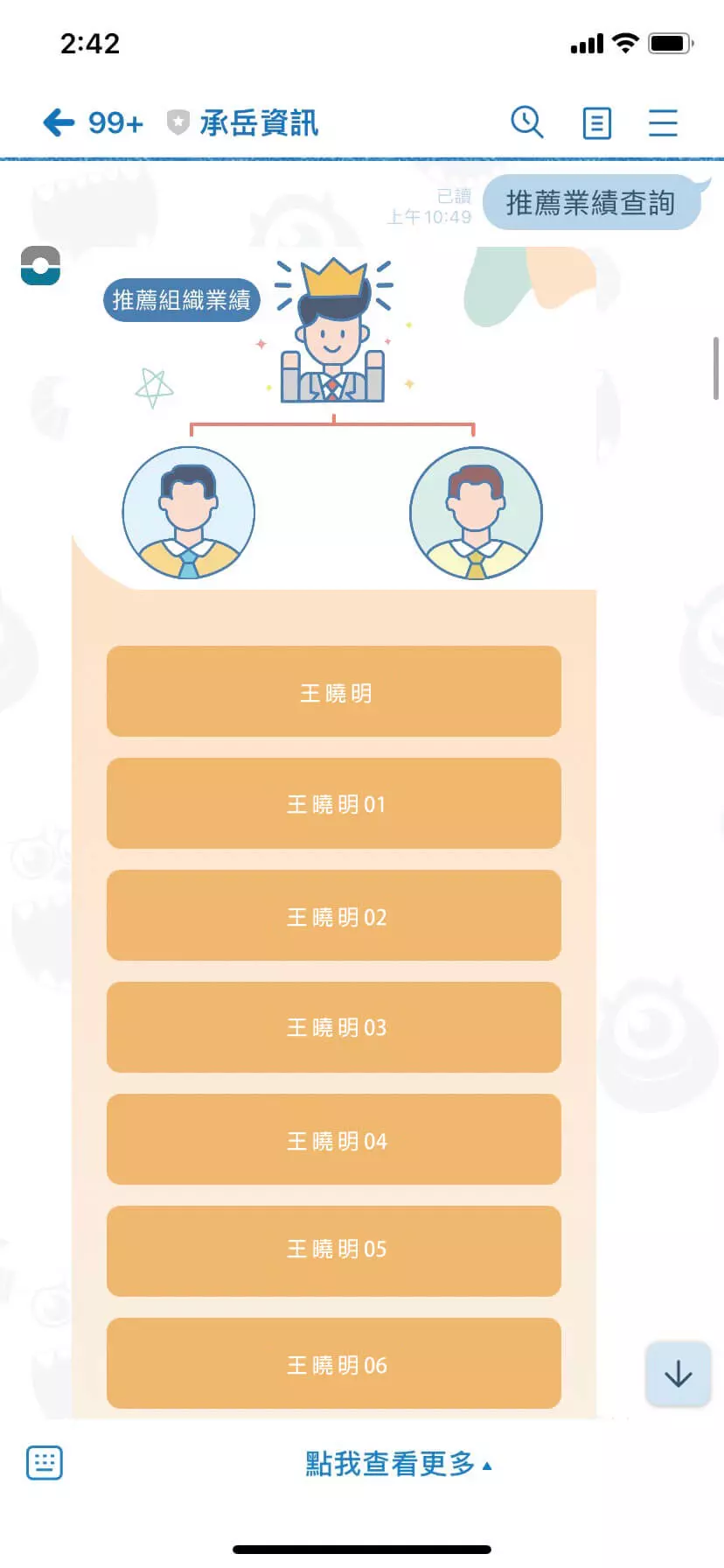Tap the Wi-Fi indicator in the status bar
This screenshot has height=1568, width=724.
point(627,43)
